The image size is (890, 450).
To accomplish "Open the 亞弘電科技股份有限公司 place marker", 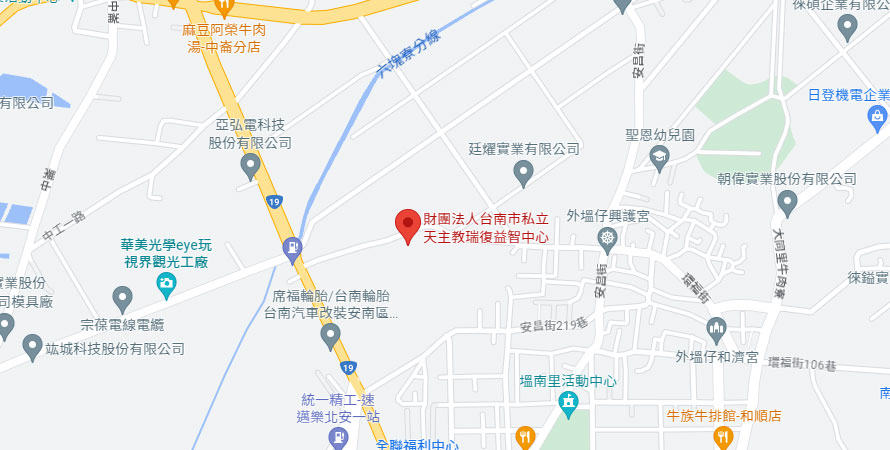I will (251, 166).
